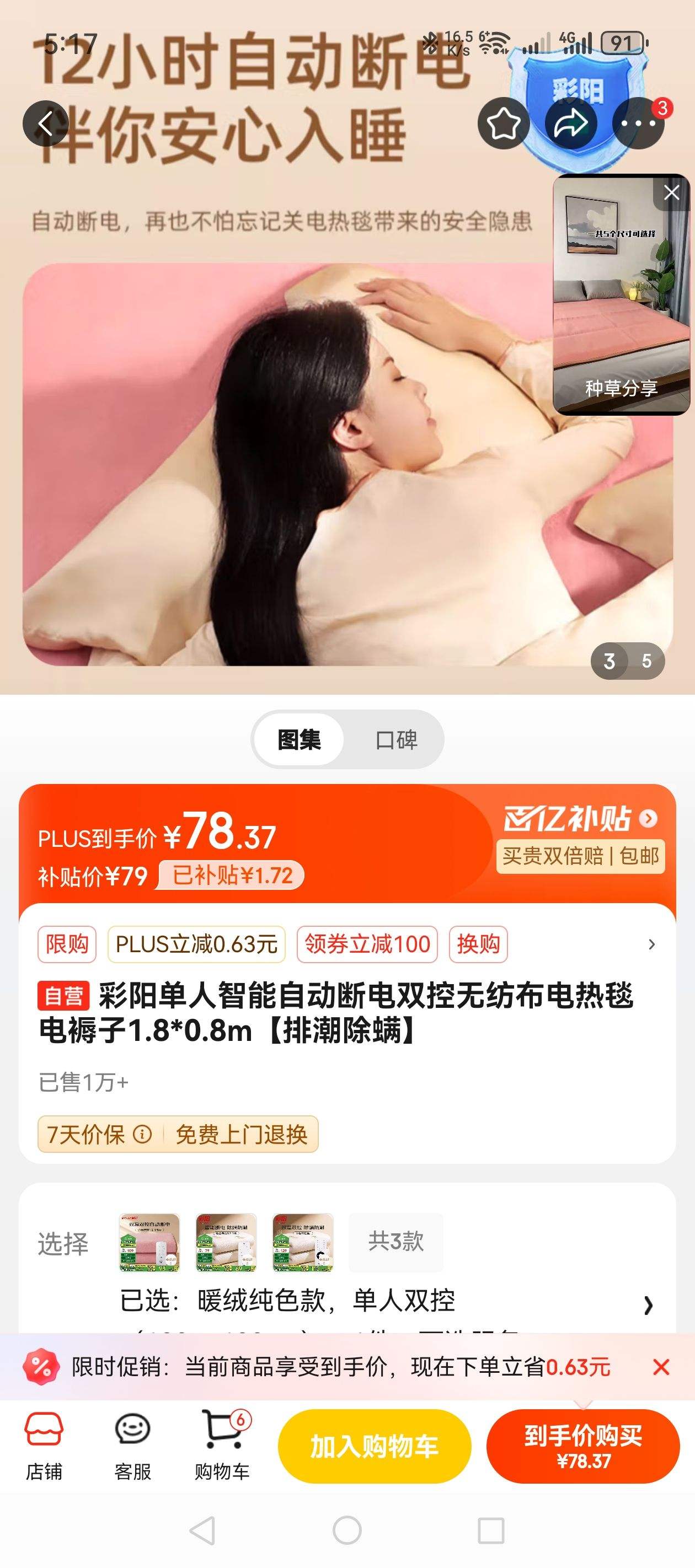Close the floating video preview
Screen dimensions: 695x1568
pos(671,192)
